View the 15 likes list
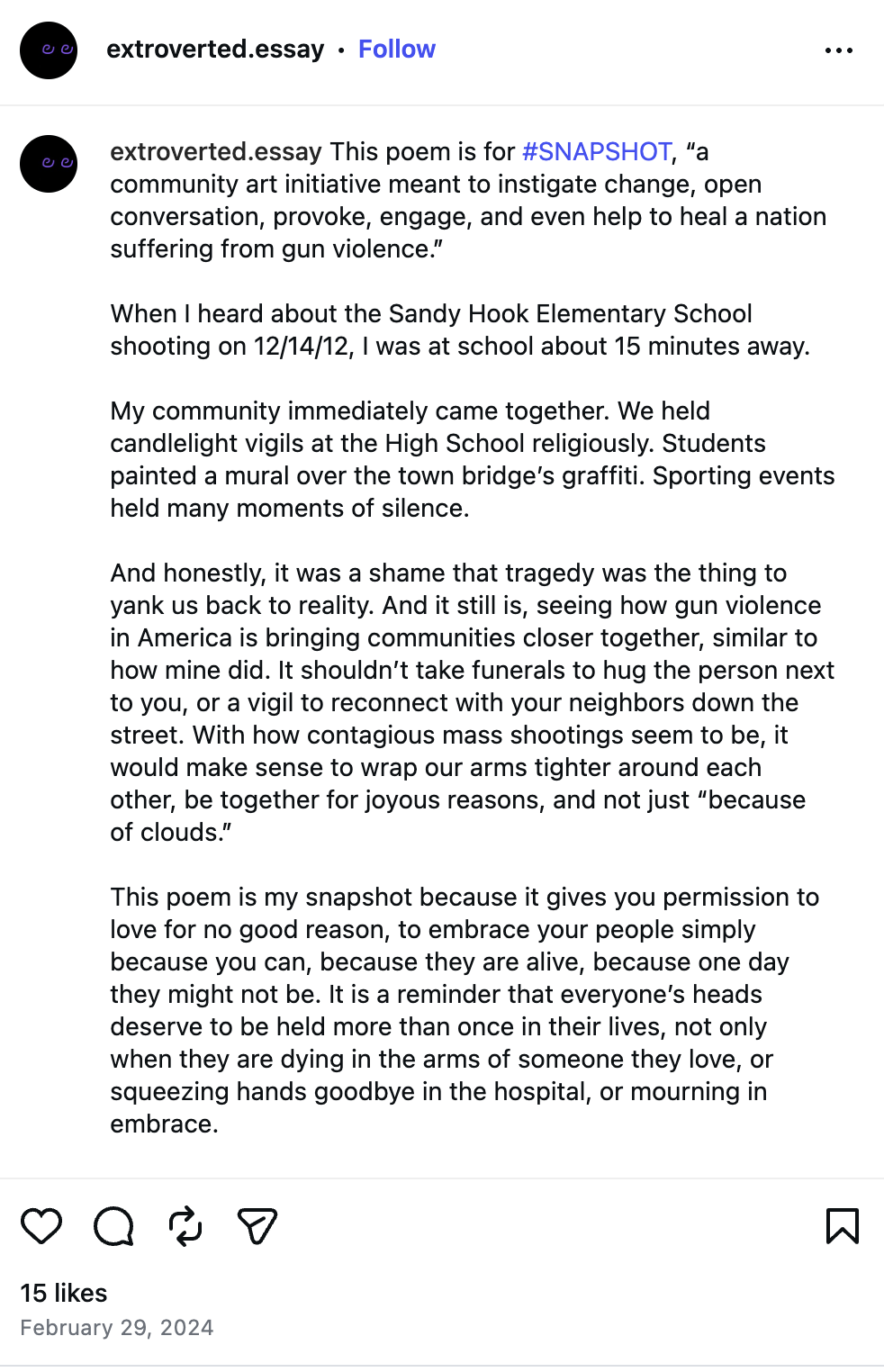 64,1293
